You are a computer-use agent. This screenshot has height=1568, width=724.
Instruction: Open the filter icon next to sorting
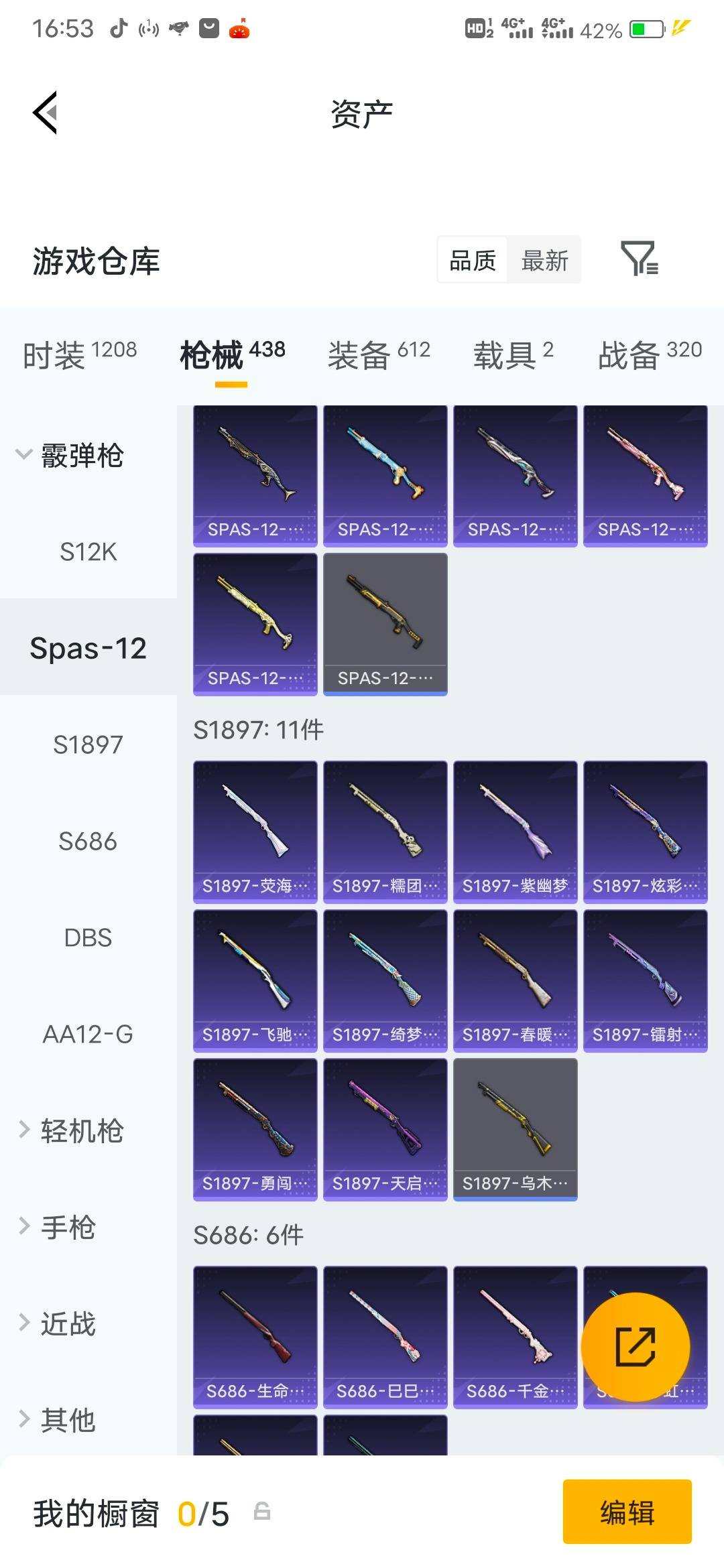click(639, 259)
